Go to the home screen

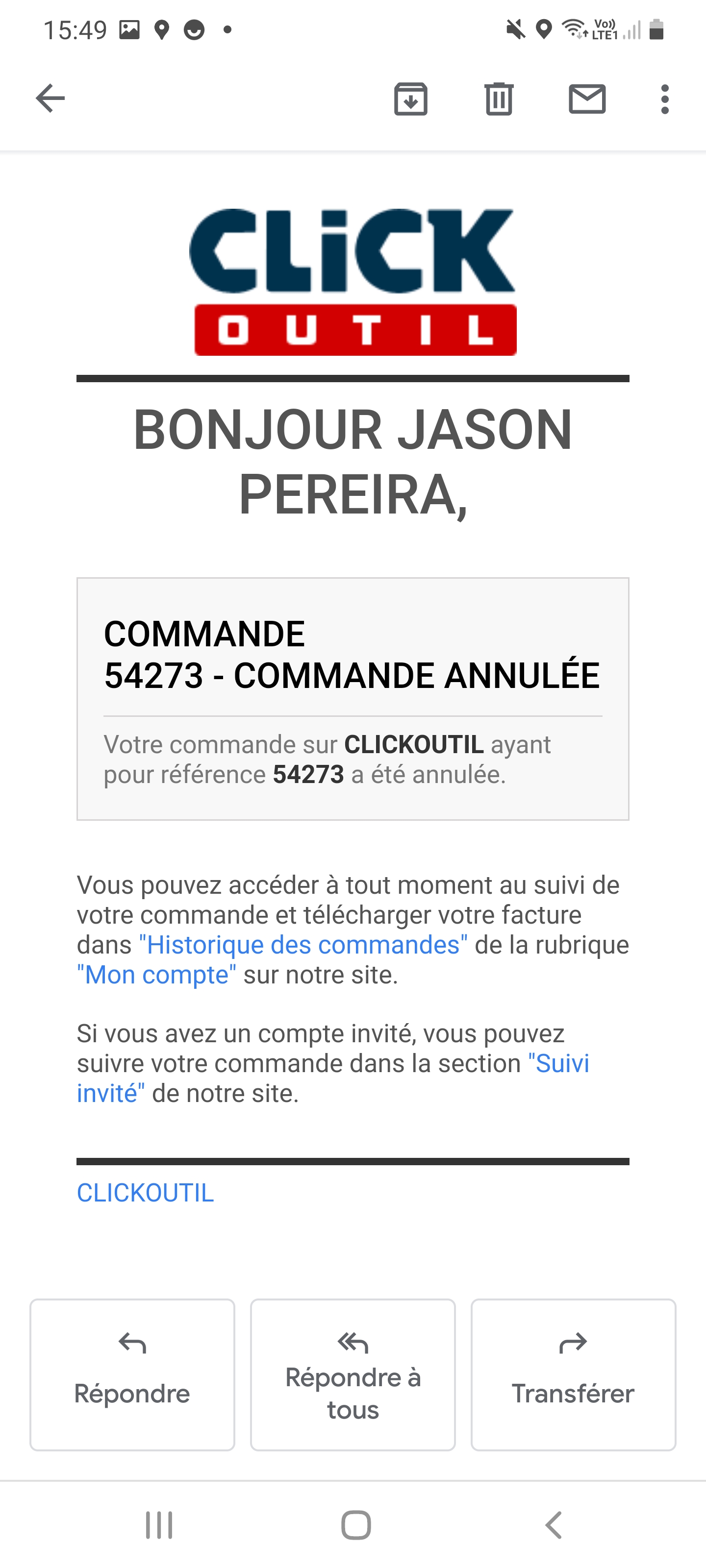tap(356, 1525)
